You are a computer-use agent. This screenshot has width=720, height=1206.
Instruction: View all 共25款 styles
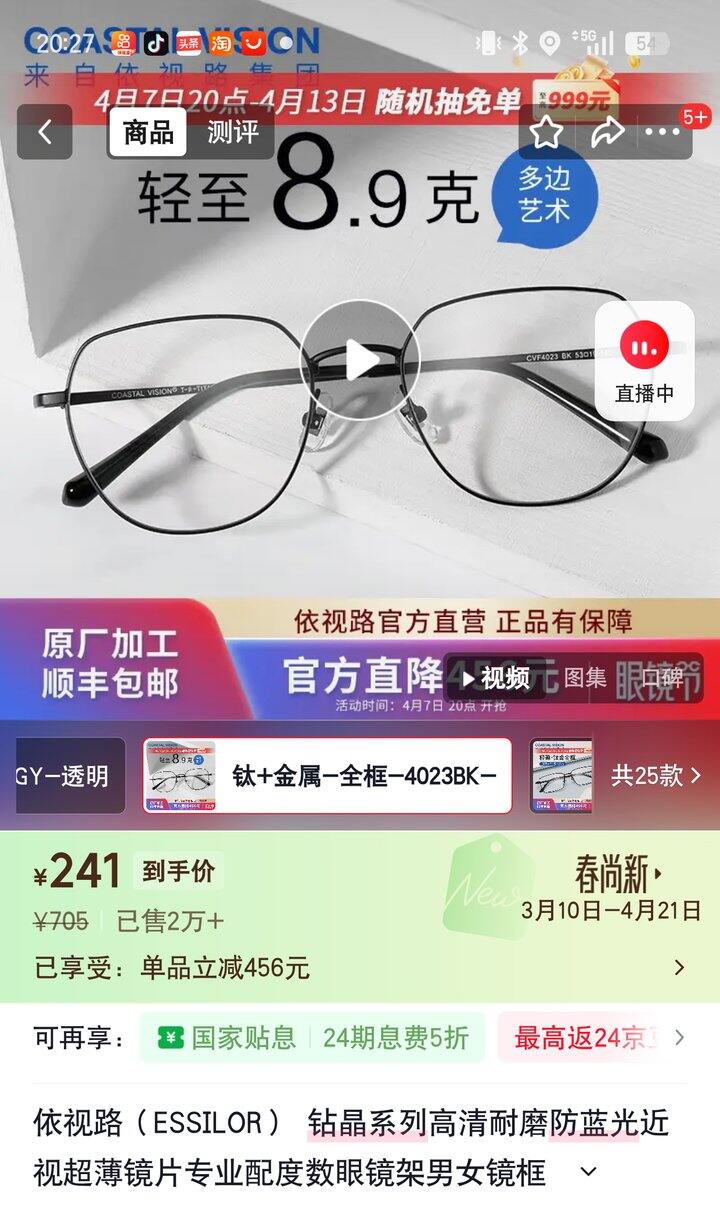[x=656, y=776]
